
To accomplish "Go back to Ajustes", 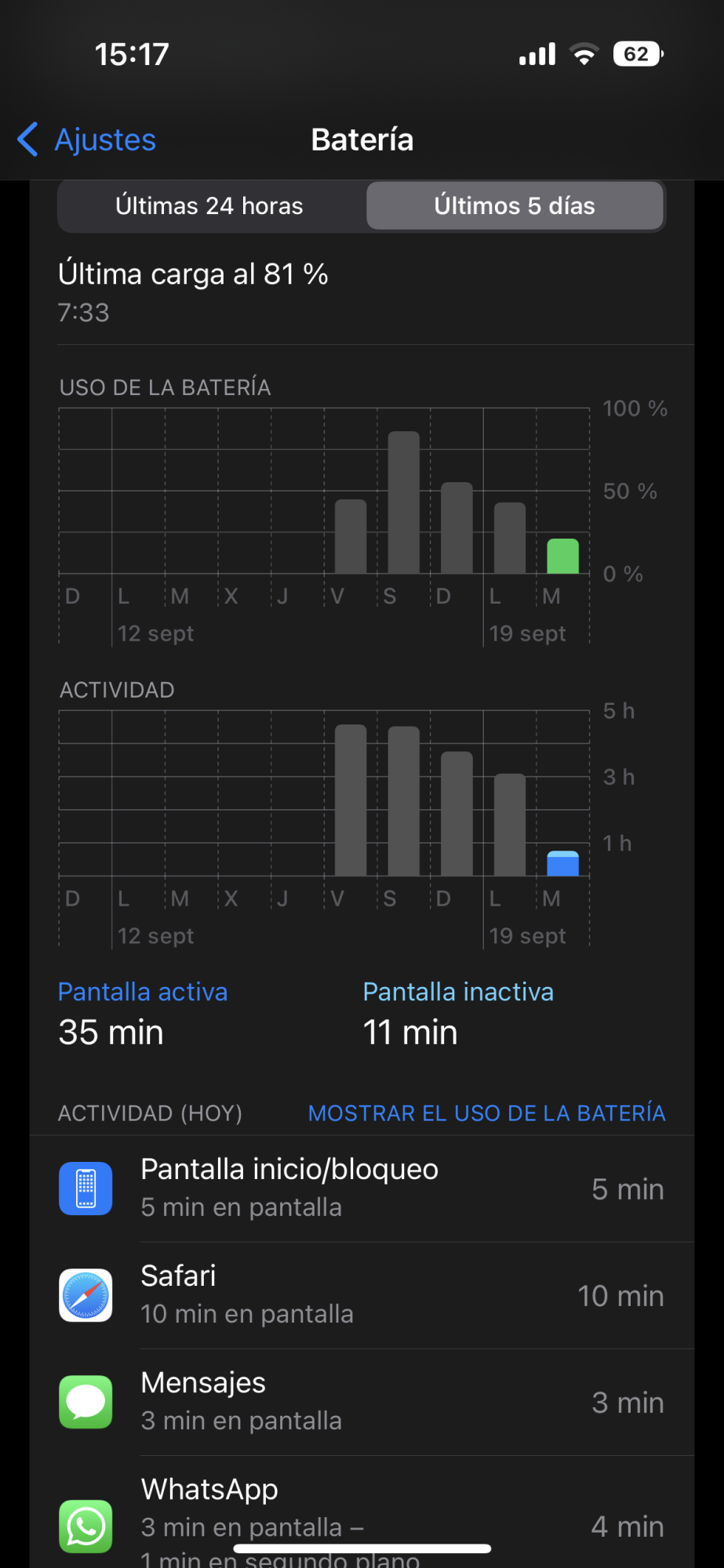I will pos(88,140).
